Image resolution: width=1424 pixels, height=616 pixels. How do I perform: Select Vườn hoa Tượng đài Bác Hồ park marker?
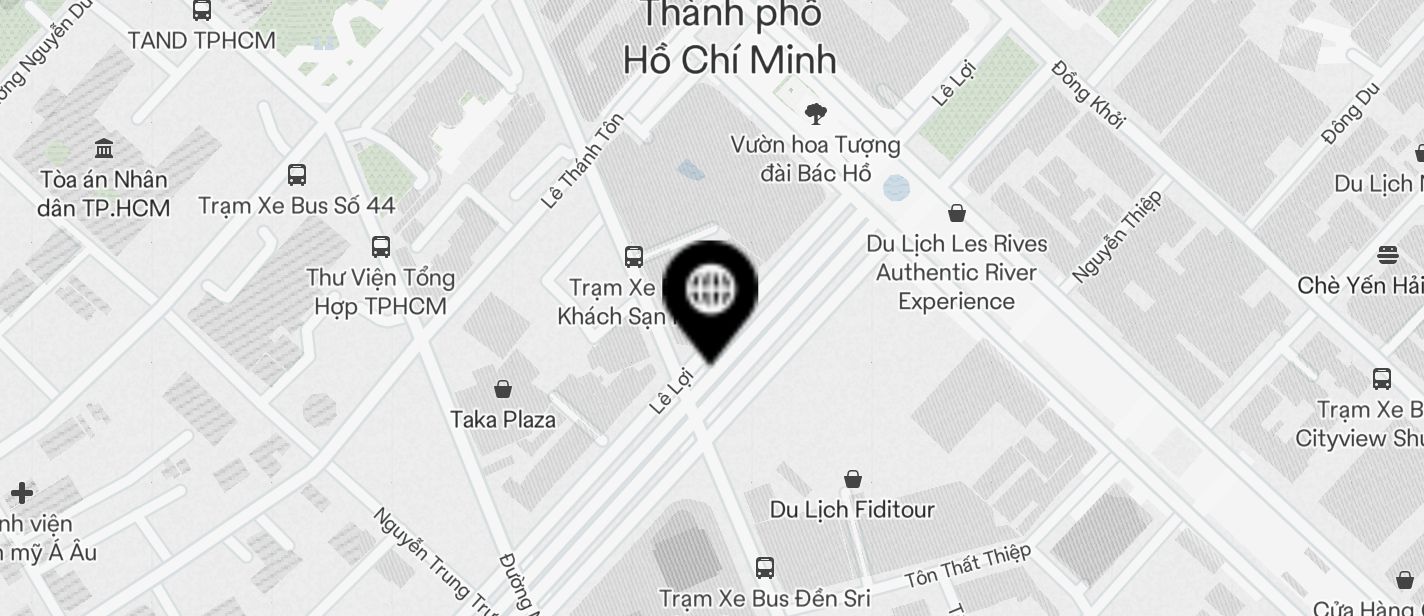[x=816, y=113]
